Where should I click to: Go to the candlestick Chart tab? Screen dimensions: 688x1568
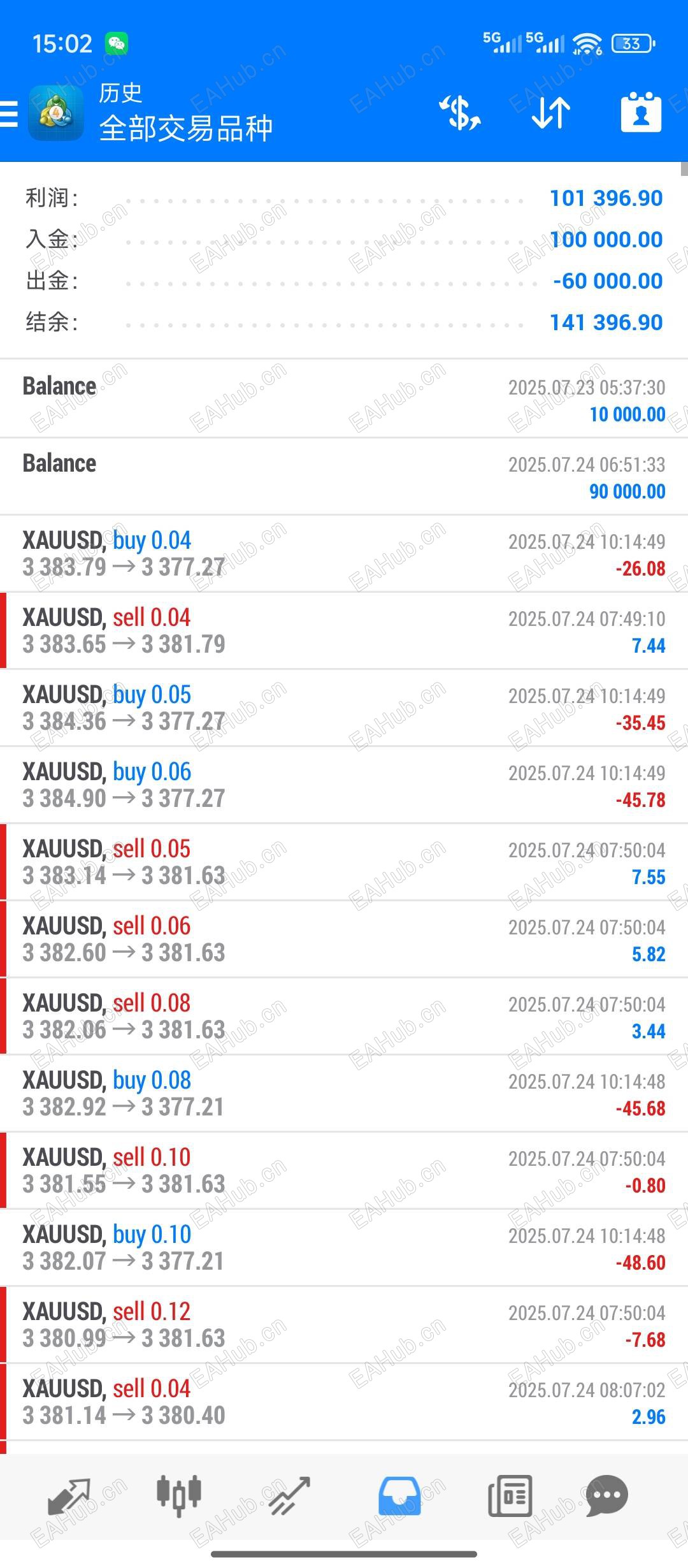pyautogui.click(x=179, y=1496)
